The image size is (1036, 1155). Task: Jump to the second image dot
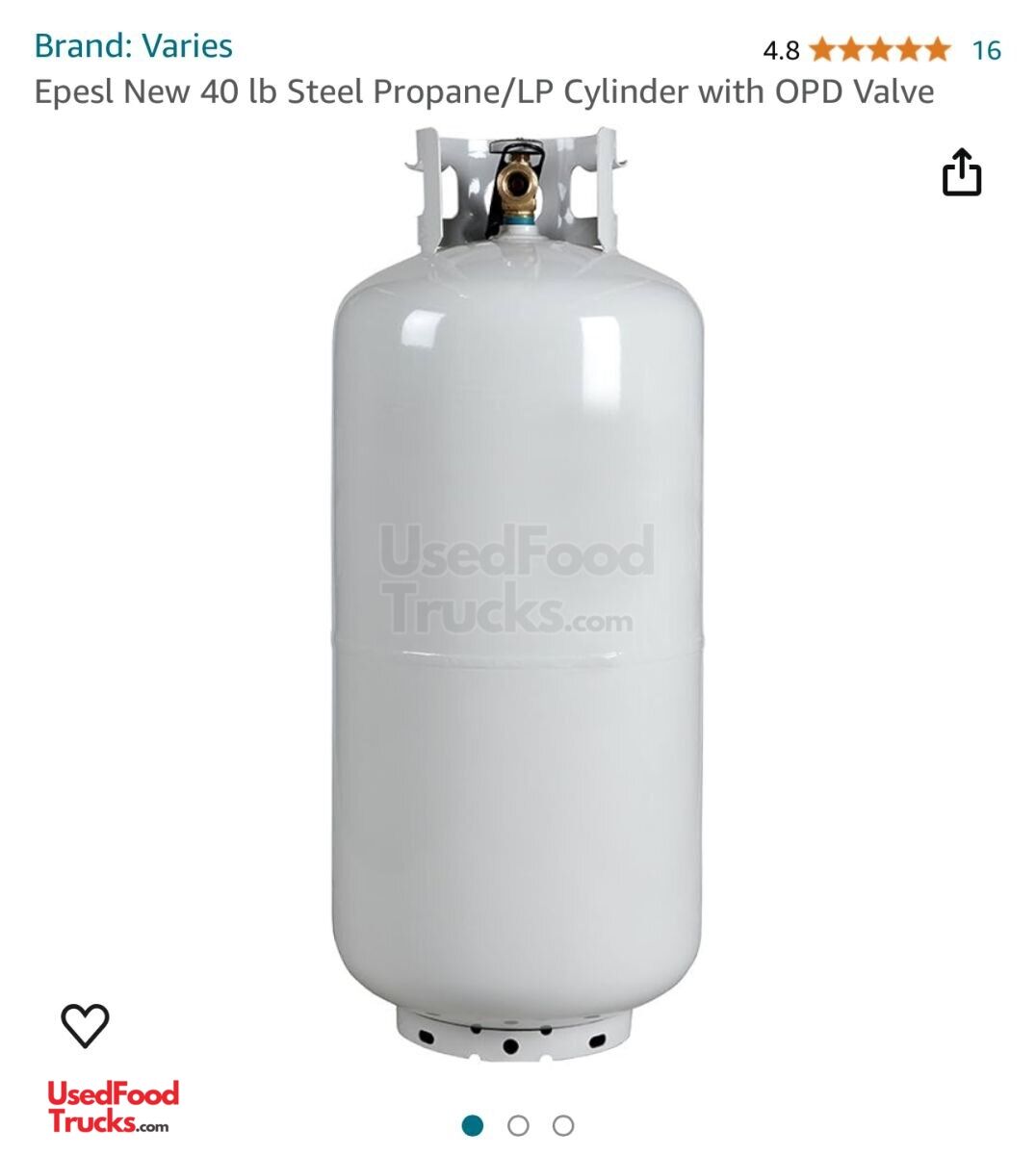[x=518, y=1125]
